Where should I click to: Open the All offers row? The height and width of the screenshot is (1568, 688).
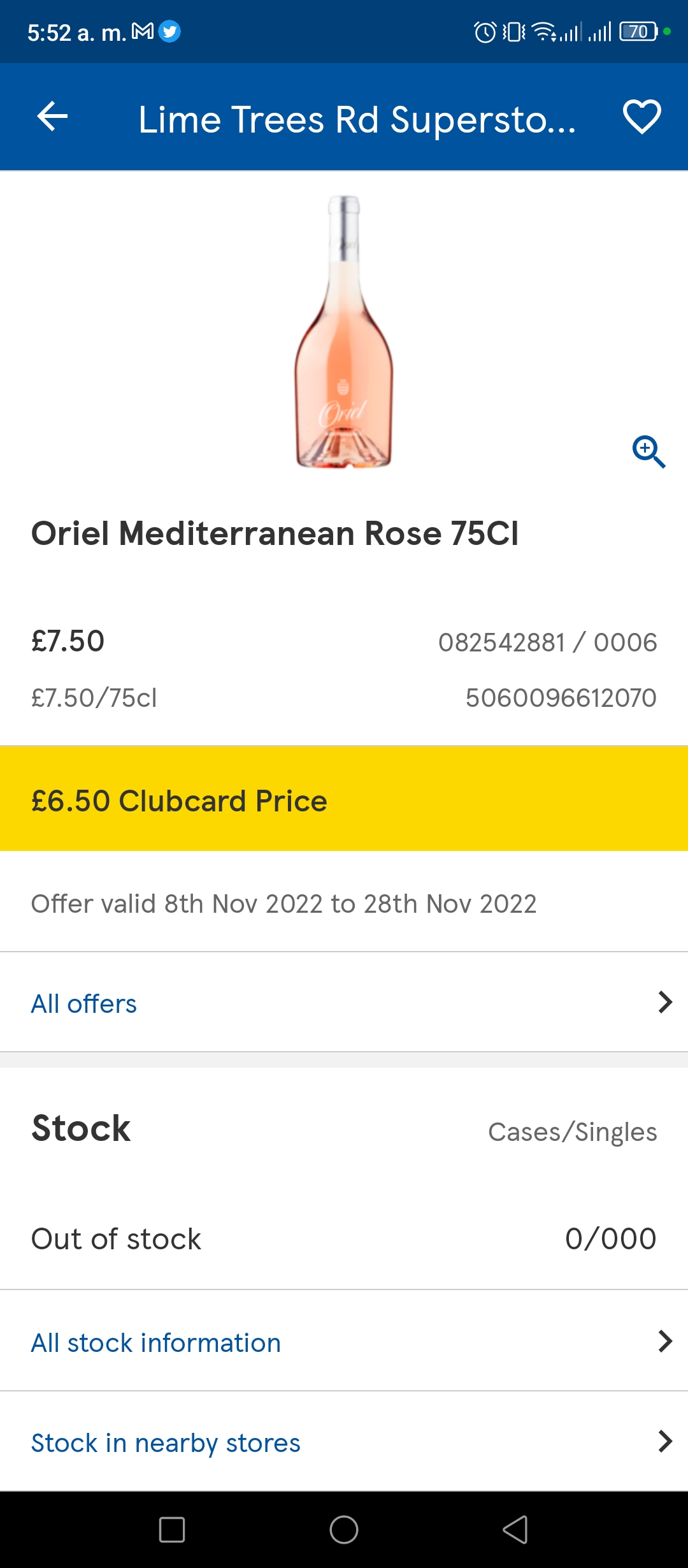[x=344, y=1003]
